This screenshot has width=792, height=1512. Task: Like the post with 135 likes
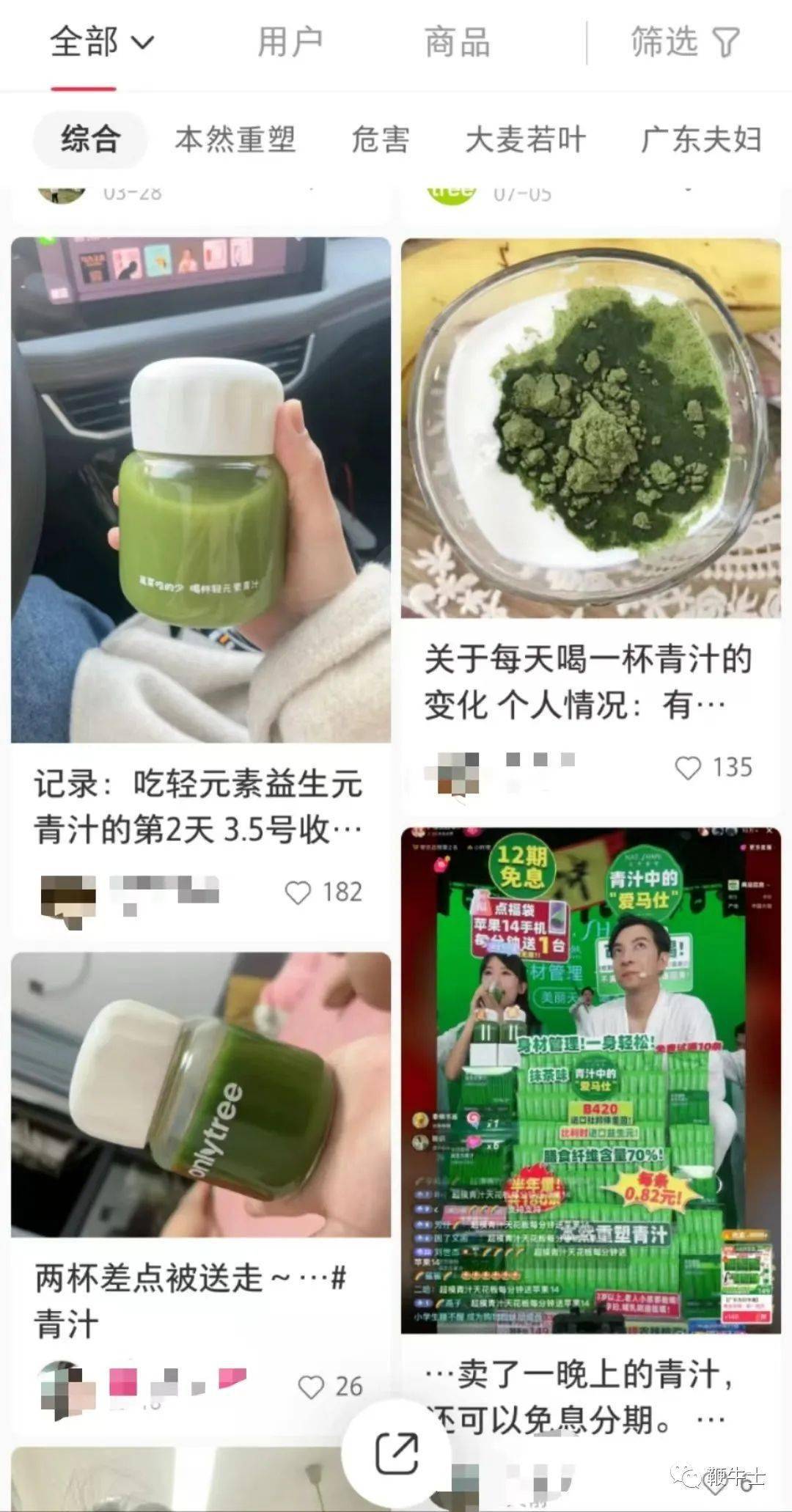[688, 768]
